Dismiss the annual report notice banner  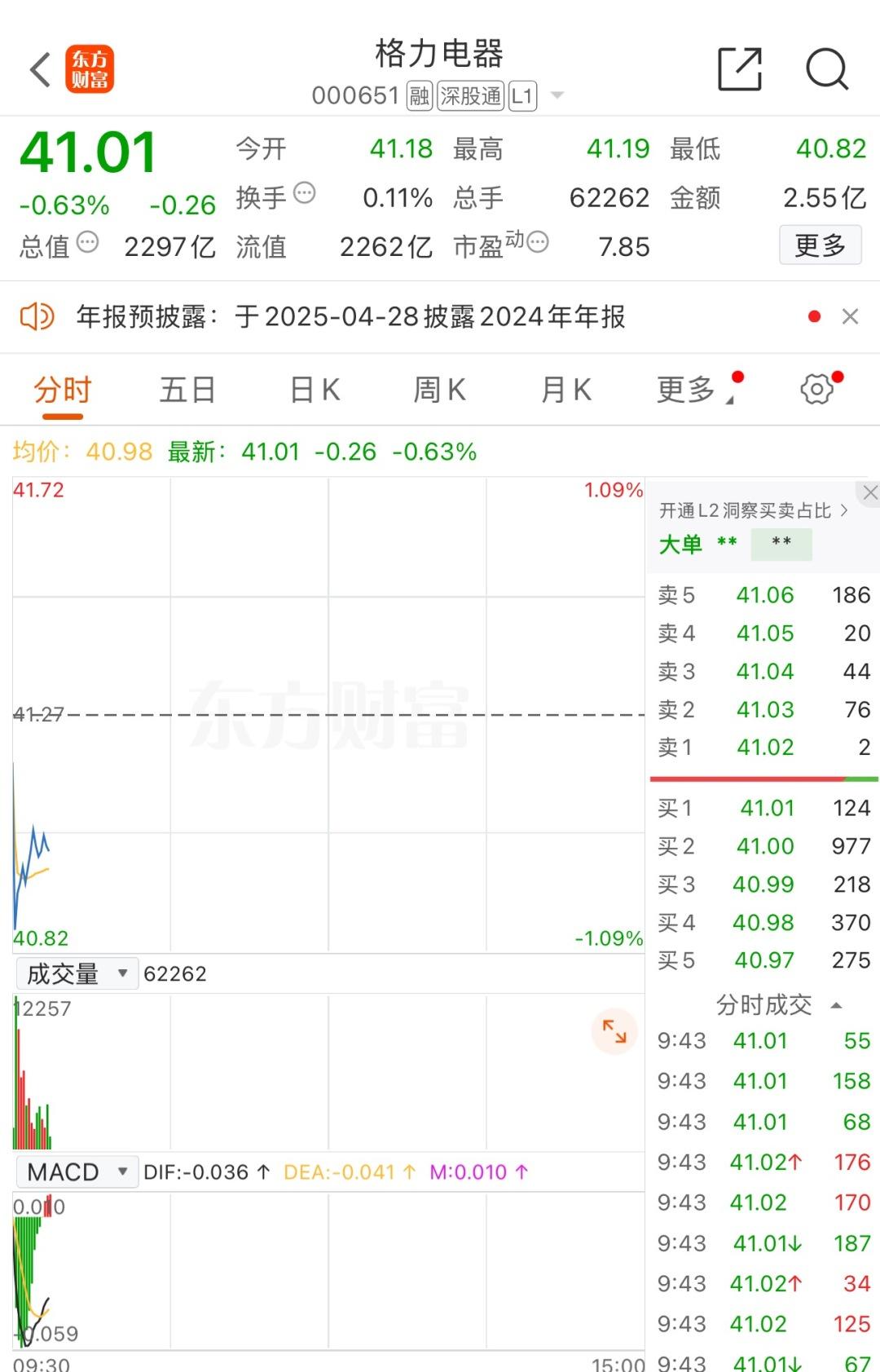tap(850, 316)
